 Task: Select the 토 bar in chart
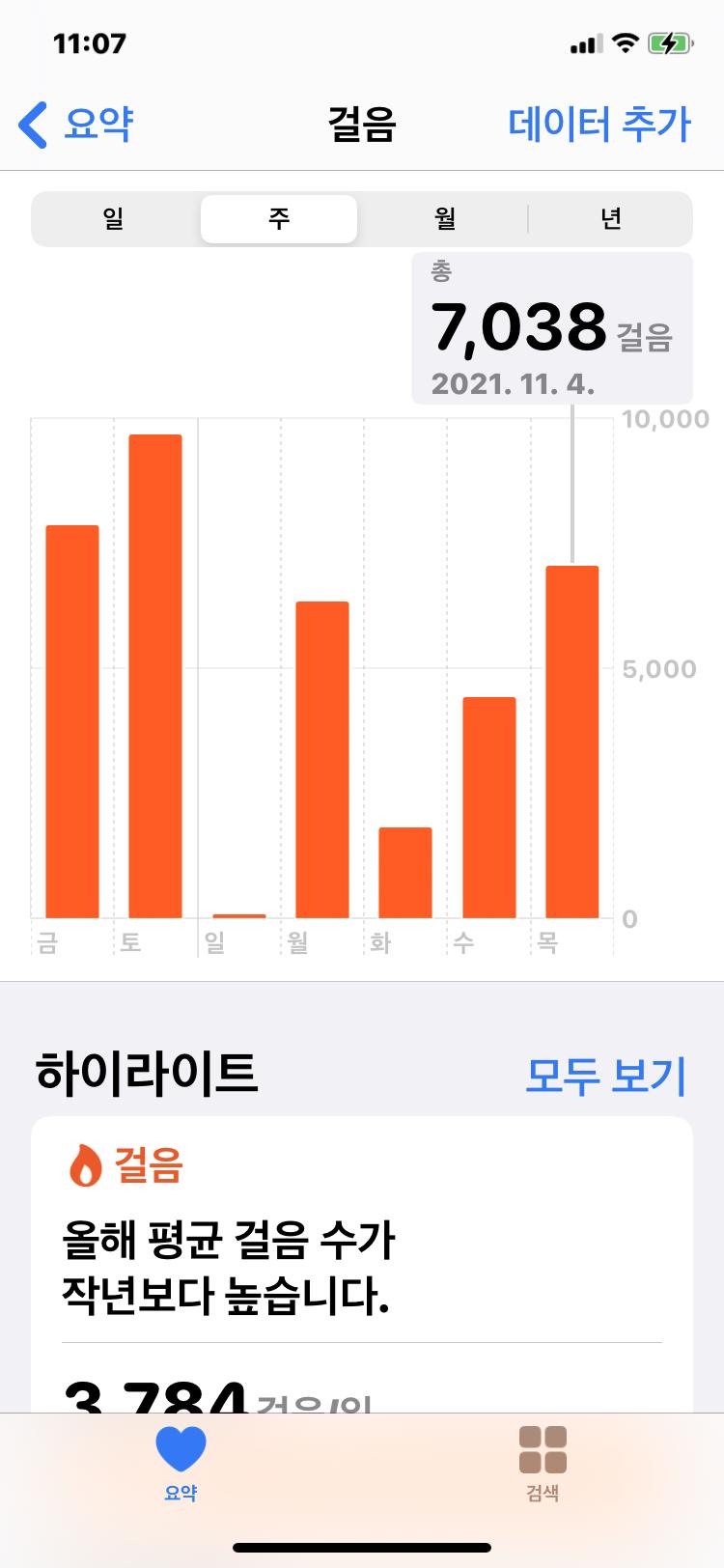tap(155, 676)
